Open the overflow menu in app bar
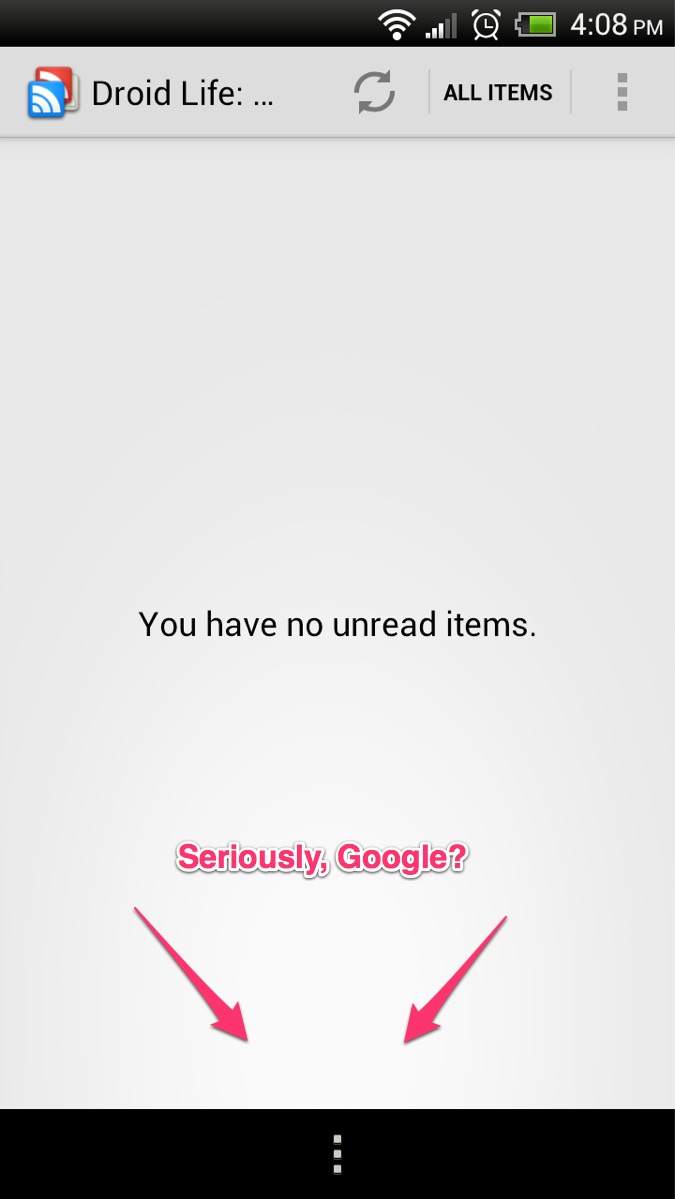 click(x=622, y=92)
